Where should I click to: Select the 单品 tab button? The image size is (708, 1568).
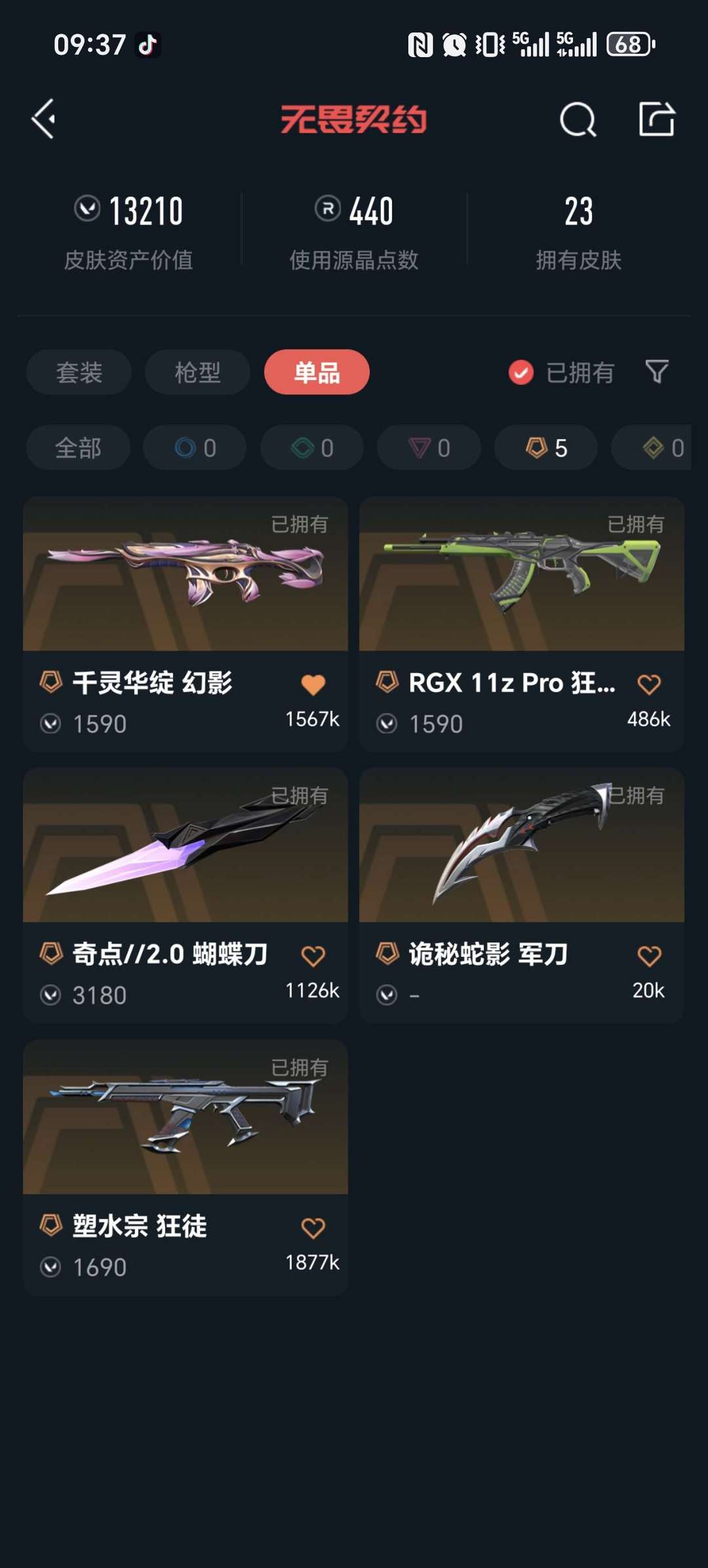click(316, 372)
